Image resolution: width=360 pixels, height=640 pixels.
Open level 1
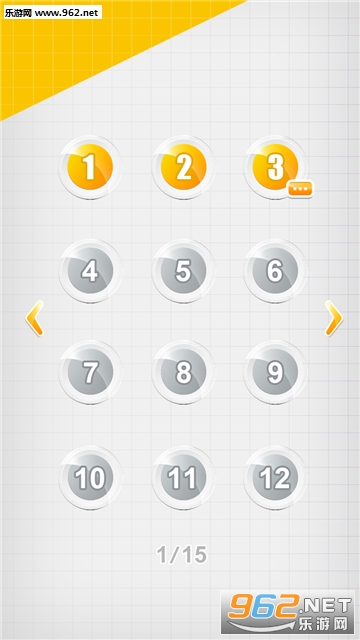(90, 167)
